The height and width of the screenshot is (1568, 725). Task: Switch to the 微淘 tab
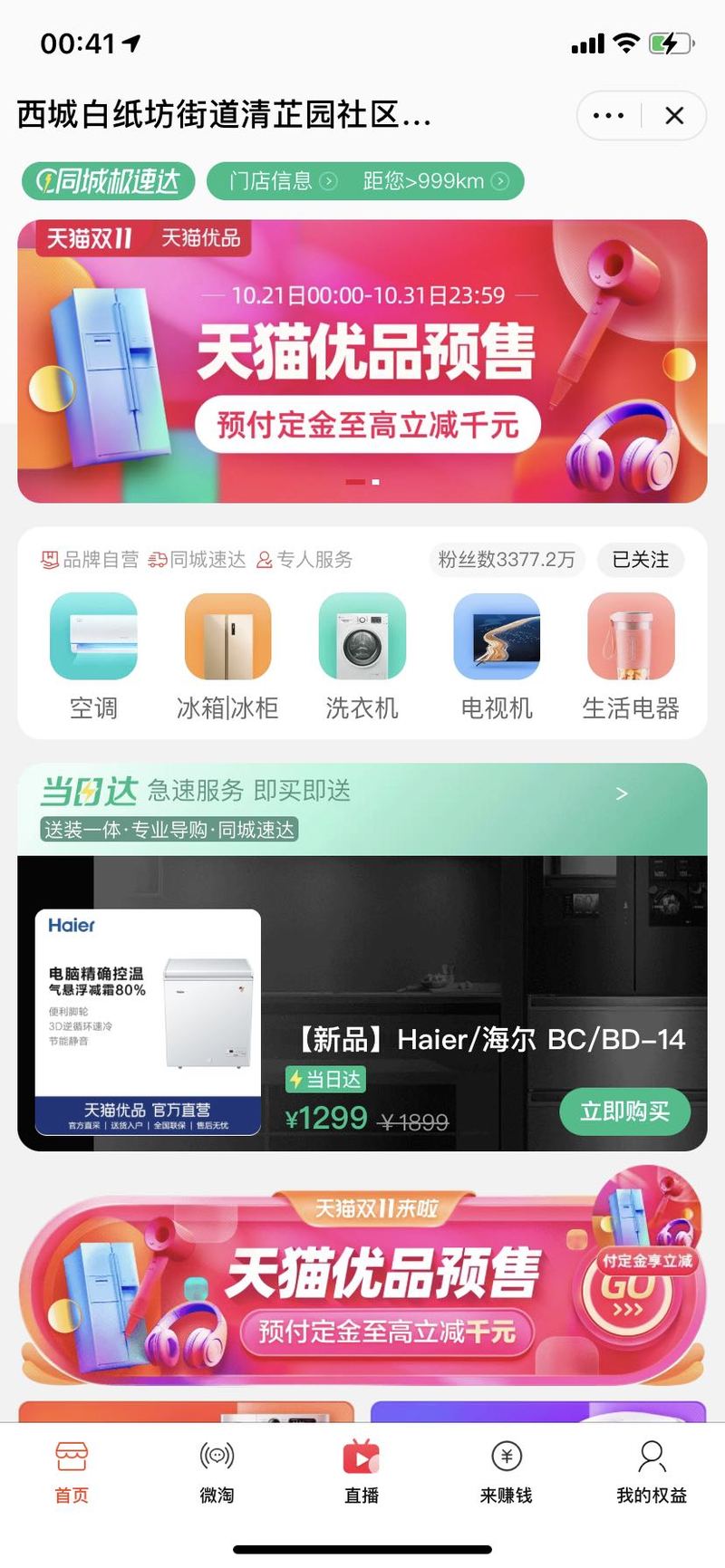click(x=217, y=1472)
